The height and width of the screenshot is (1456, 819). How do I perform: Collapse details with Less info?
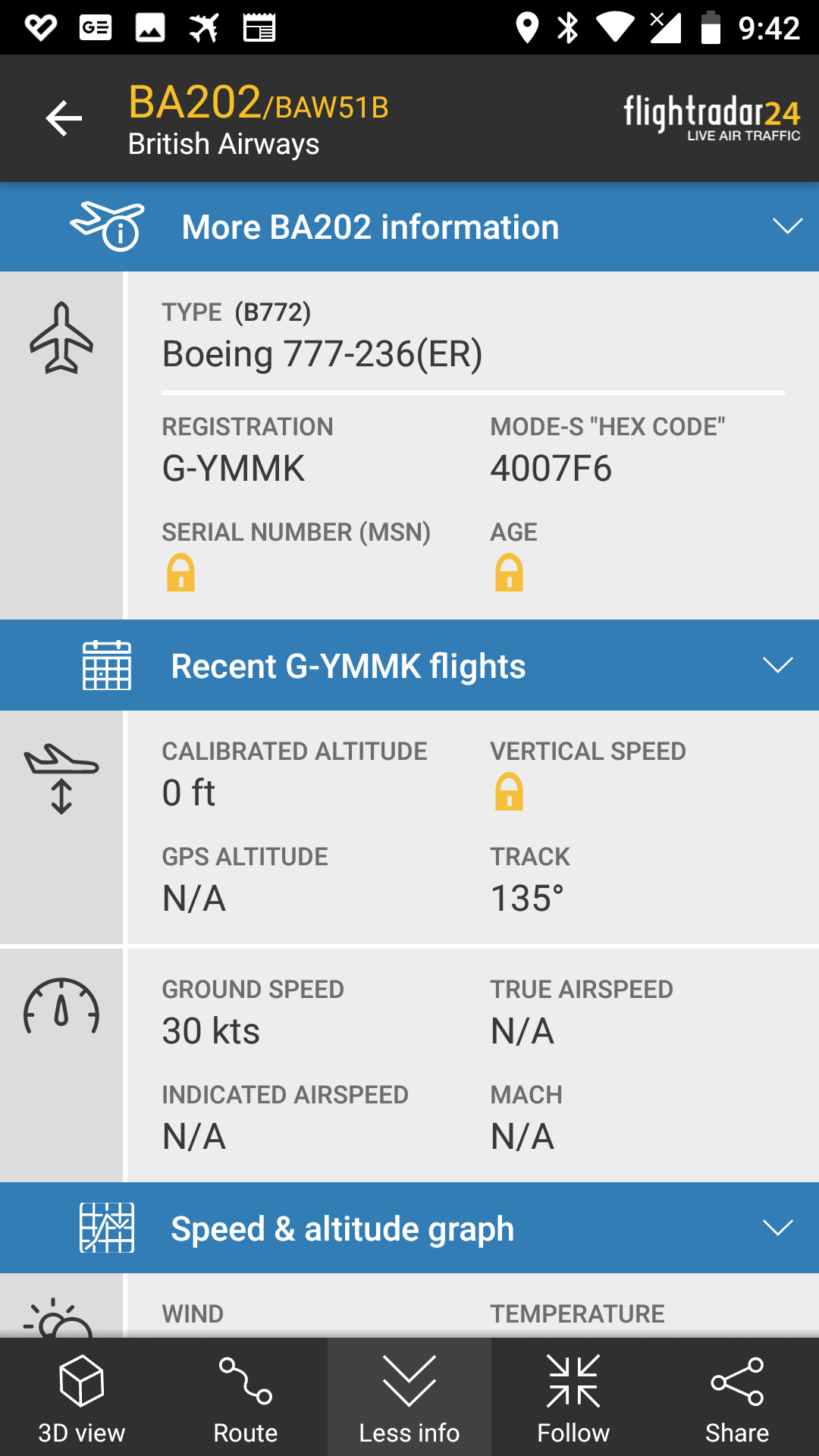pyautogui.click(x=409, y=1397)
